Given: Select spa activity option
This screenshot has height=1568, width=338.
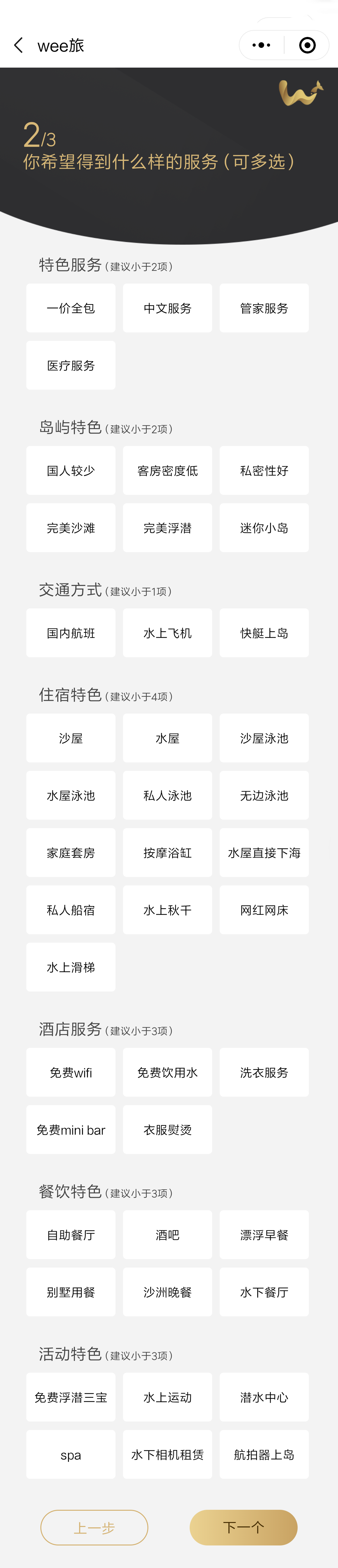Looking at the screenshot, I should coord(71,1455).
